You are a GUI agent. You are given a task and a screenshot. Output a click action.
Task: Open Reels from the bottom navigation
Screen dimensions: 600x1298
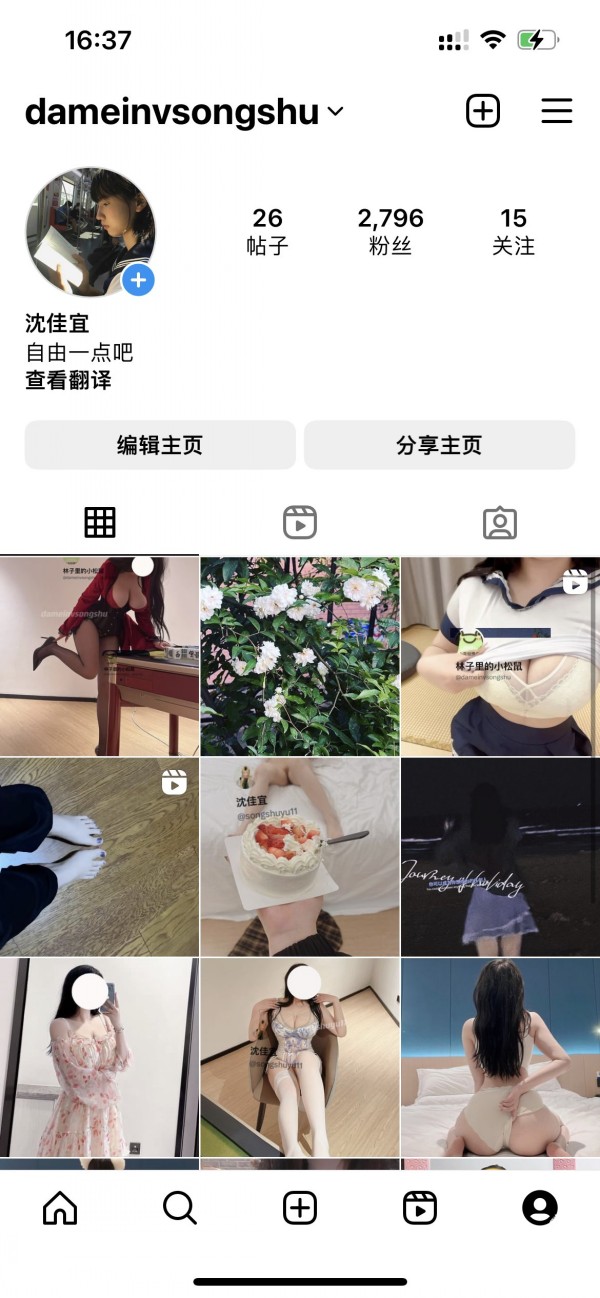tap(420, 1209)
